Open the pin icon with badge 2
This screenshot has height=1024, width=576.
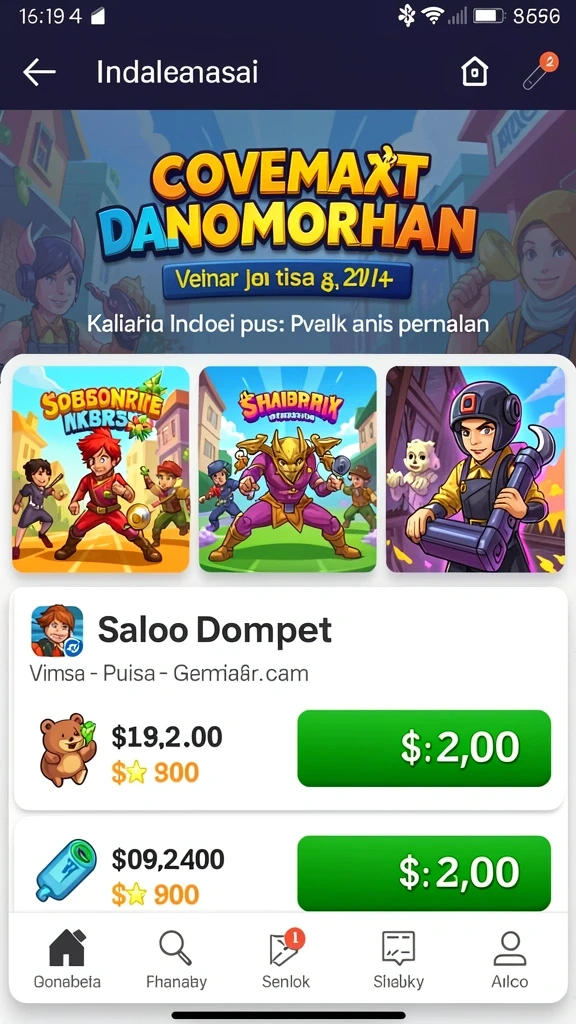coord(540,72)
